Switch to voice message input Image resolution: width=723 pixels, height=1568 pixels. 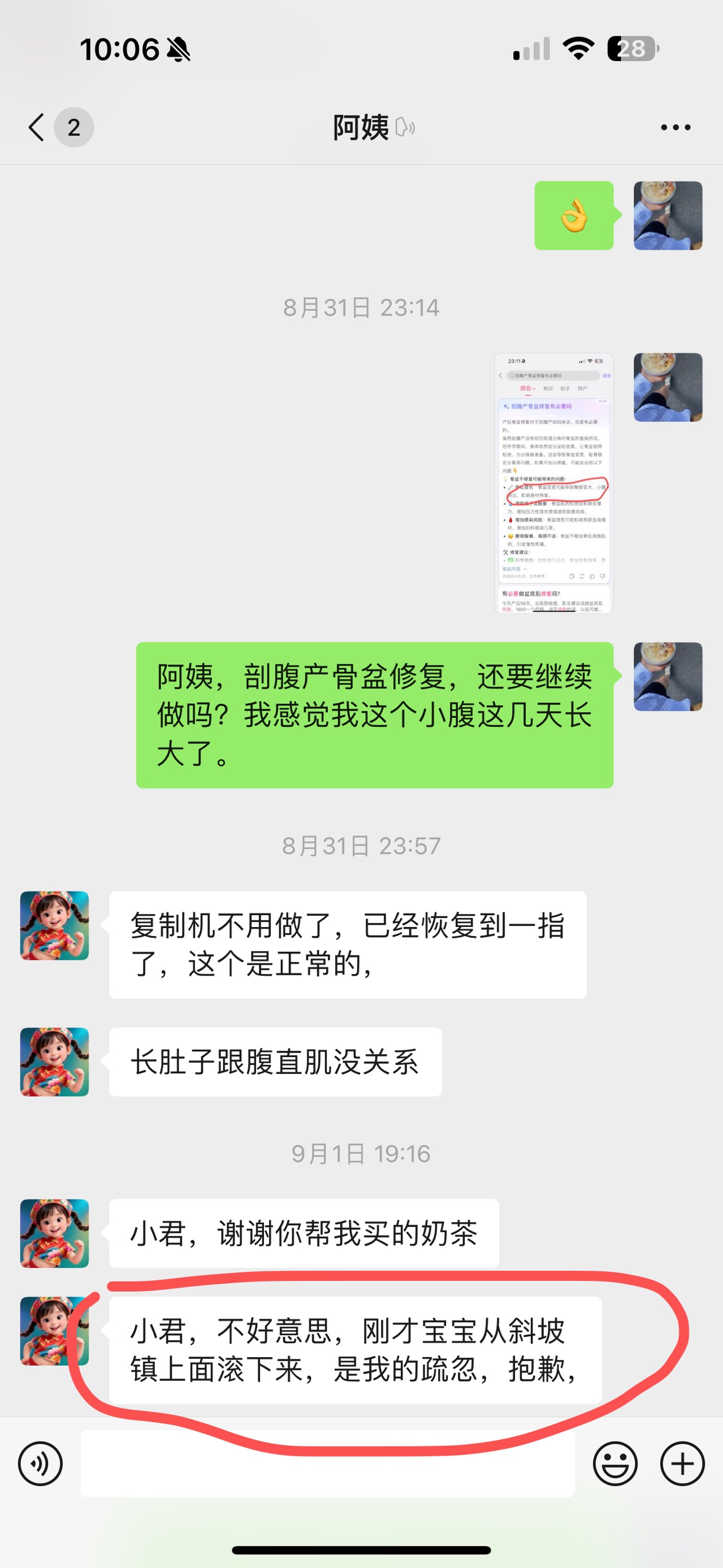click(x=40, y=1463)
